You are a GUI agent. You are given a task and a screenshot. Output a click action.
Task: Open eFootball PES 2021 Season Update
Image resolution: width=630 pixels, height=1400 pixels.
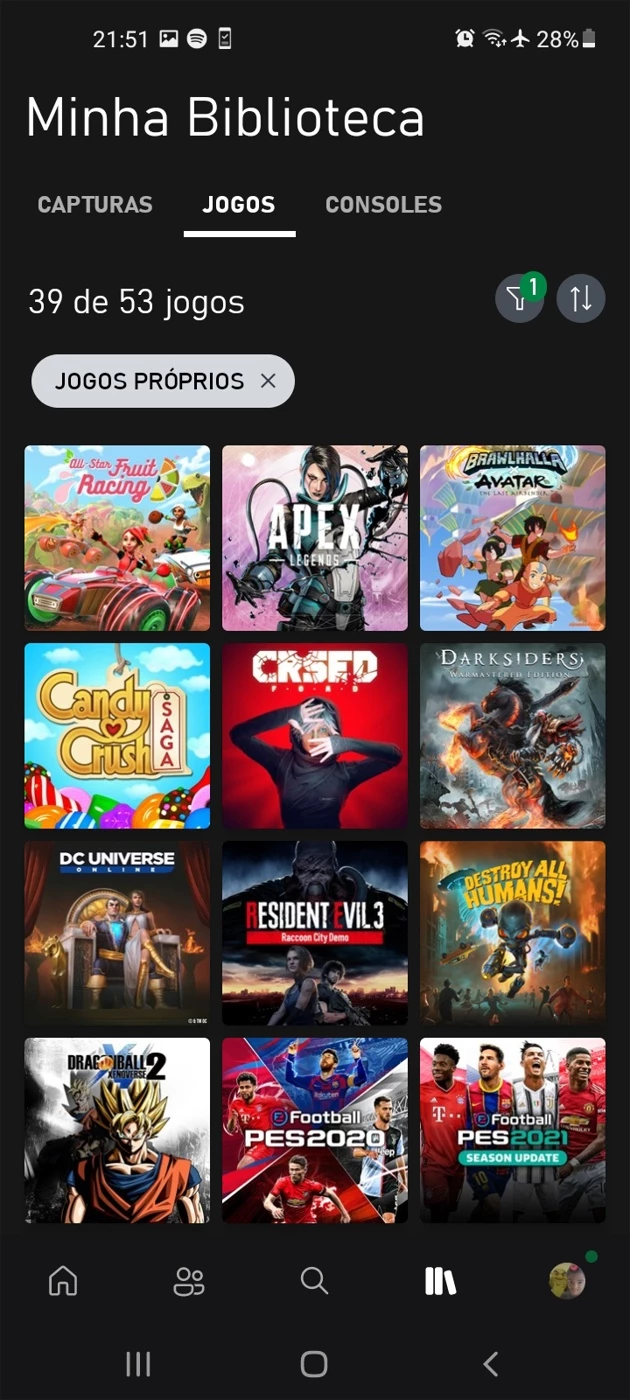pos(513,1130)
